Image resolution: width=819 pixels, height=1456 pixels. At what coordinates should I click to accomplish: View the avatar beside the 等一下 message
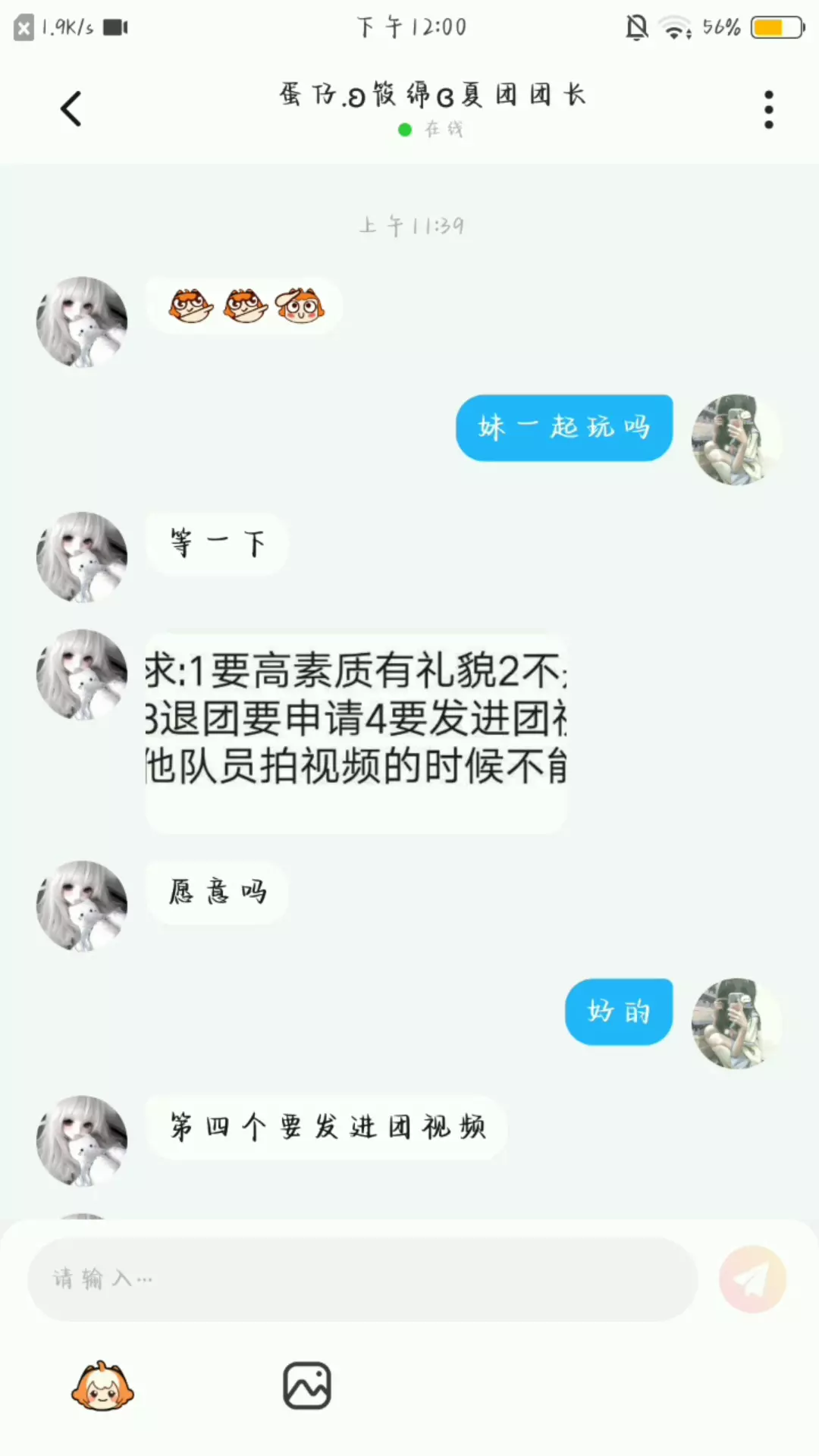tap(82, 557)
